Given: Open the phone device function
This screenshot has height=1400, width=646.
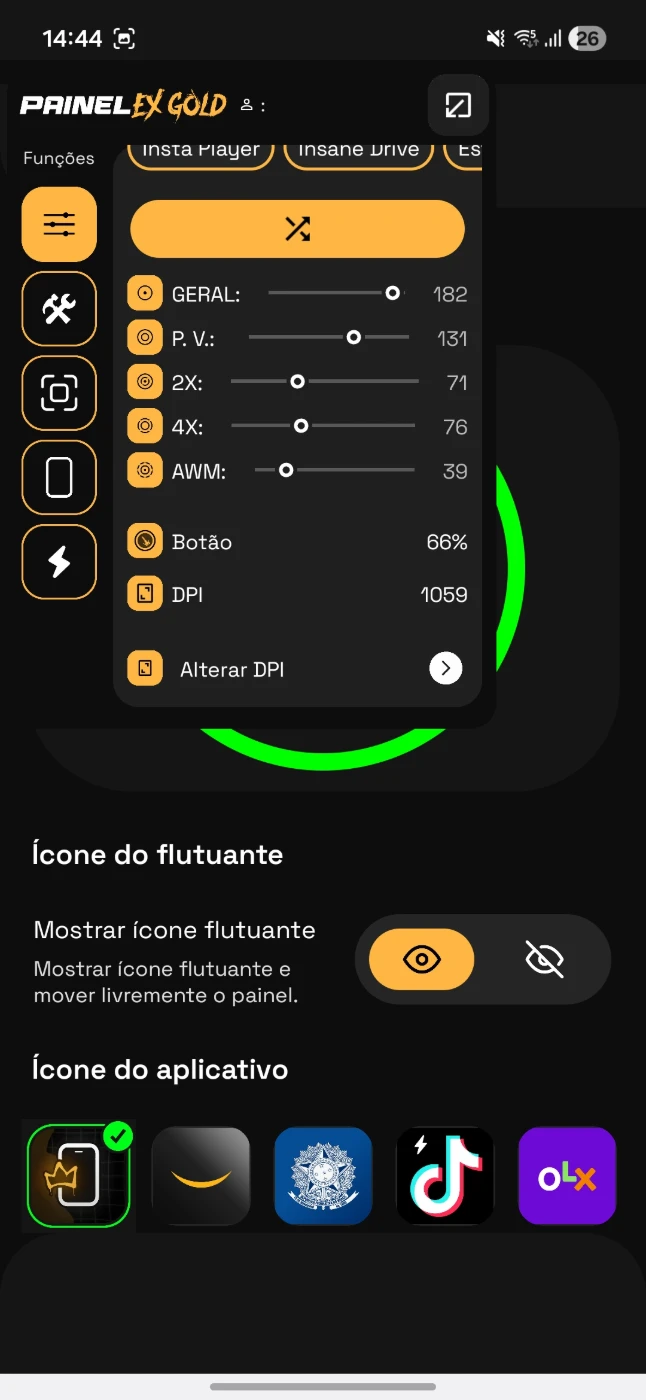Looking at the screenshot, I should pyautogui.click(x=59, y=478).
